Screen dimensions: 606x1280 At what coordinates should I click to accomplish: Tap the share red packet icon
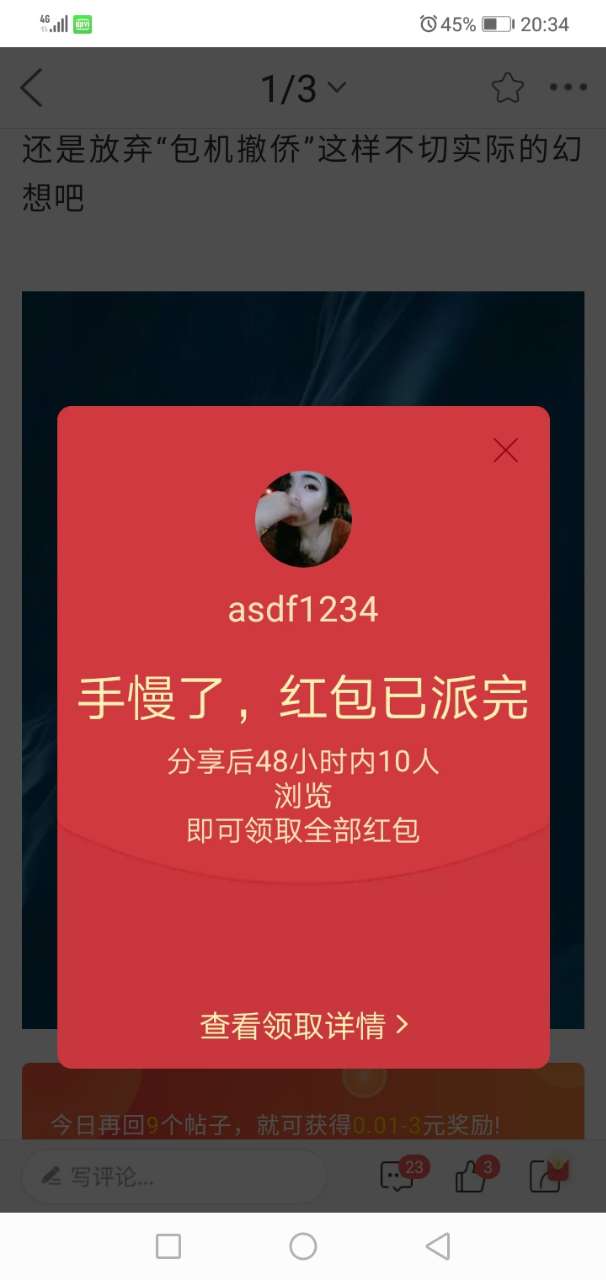click(x=547, y=1175)
